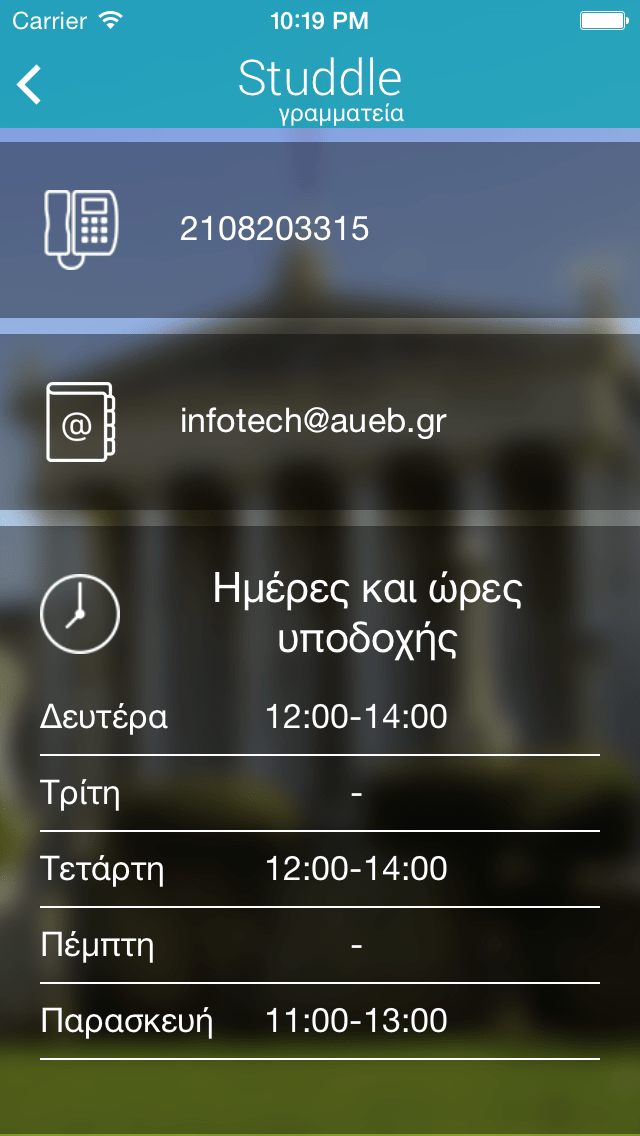The height and width of the screenshot is (1136, 640).
Task: Call the secretariat at 2108203315
Action: tap(274, 230)
